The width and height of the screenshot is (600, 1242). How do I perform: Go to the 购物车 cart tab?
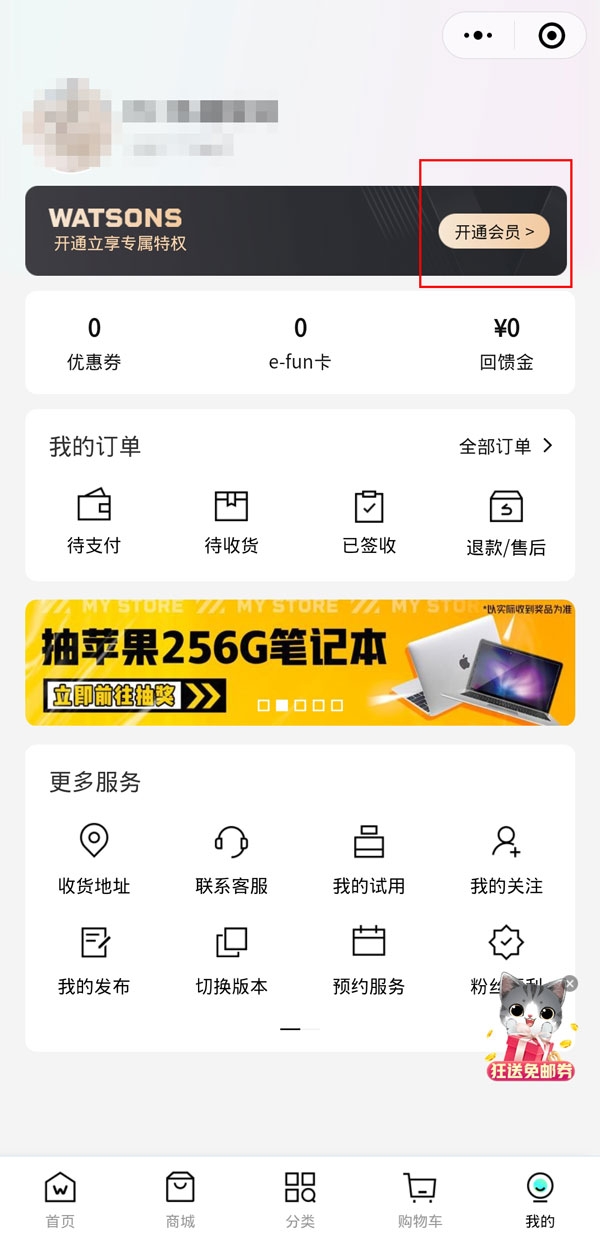420,1200
